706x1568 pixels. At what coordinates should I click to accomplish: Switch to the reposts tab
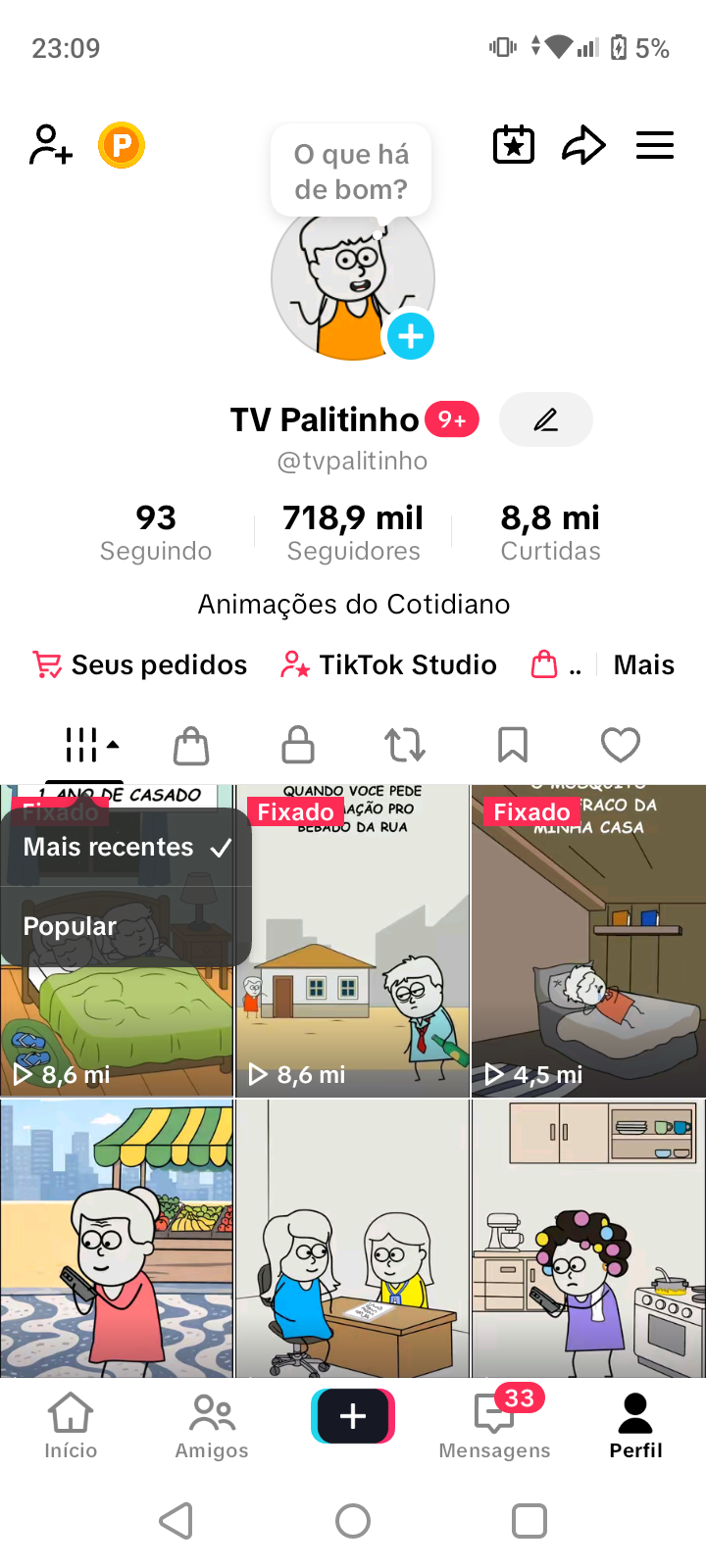405,745
